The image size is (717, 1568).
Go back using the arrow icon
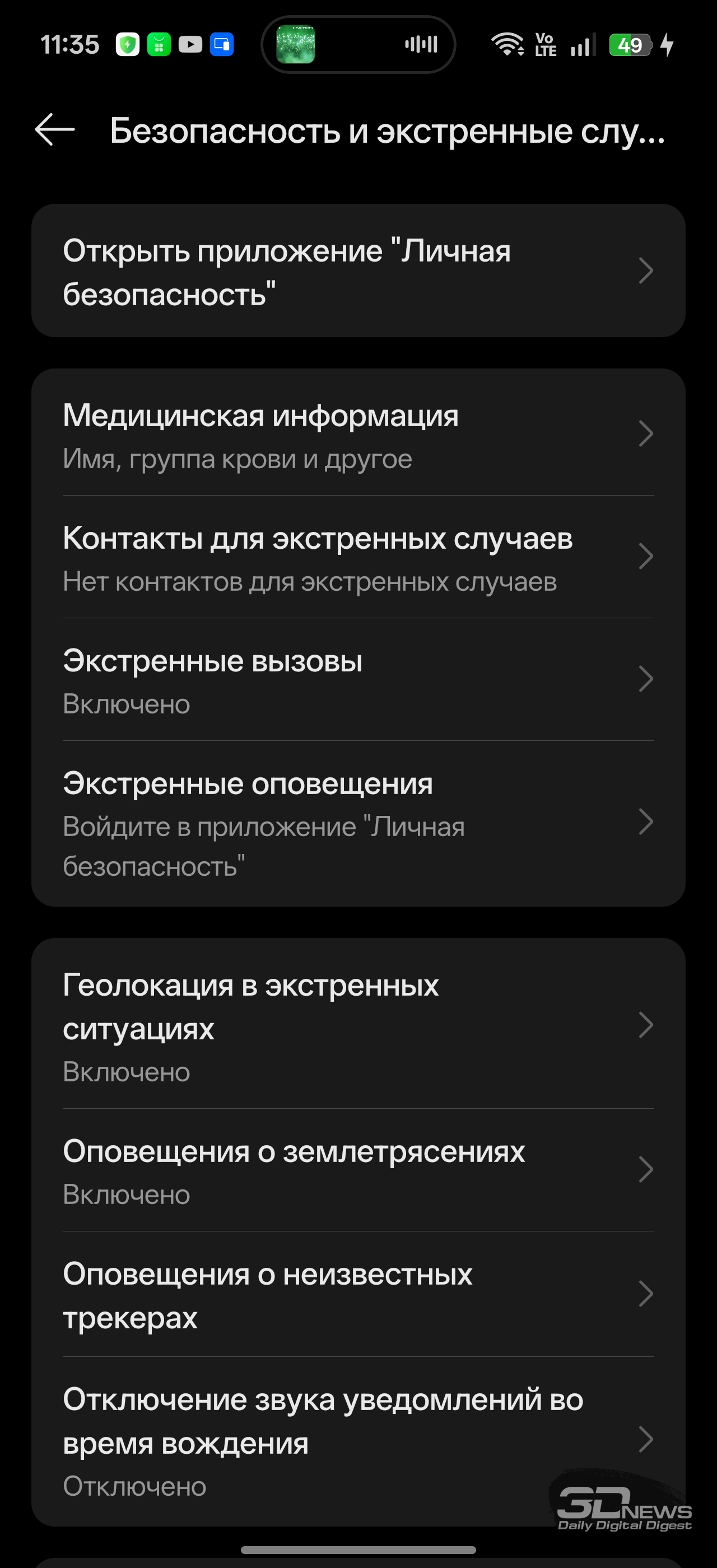point(55,130)
